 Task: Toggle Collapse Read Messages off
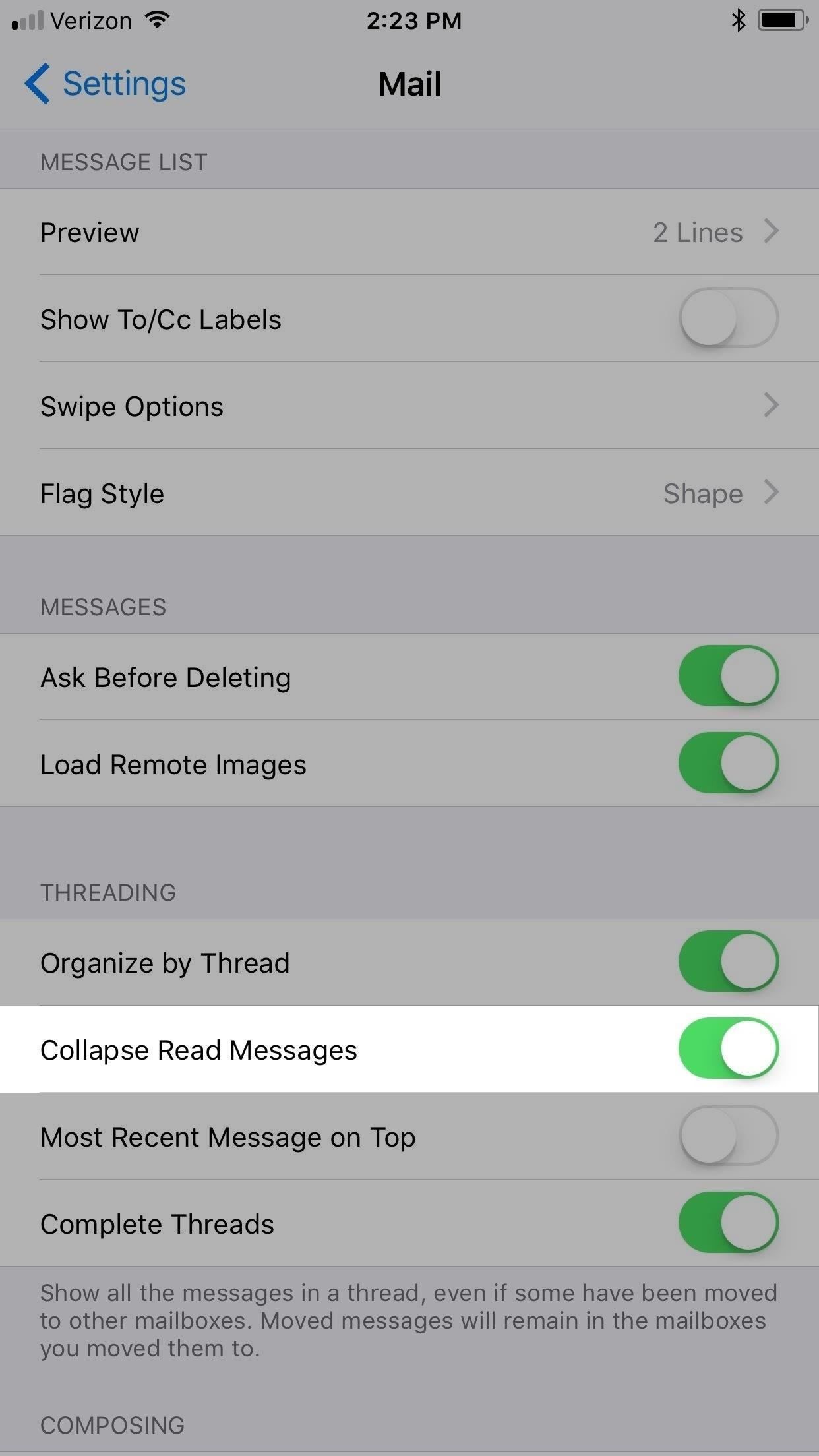[x=728, y=1048]
